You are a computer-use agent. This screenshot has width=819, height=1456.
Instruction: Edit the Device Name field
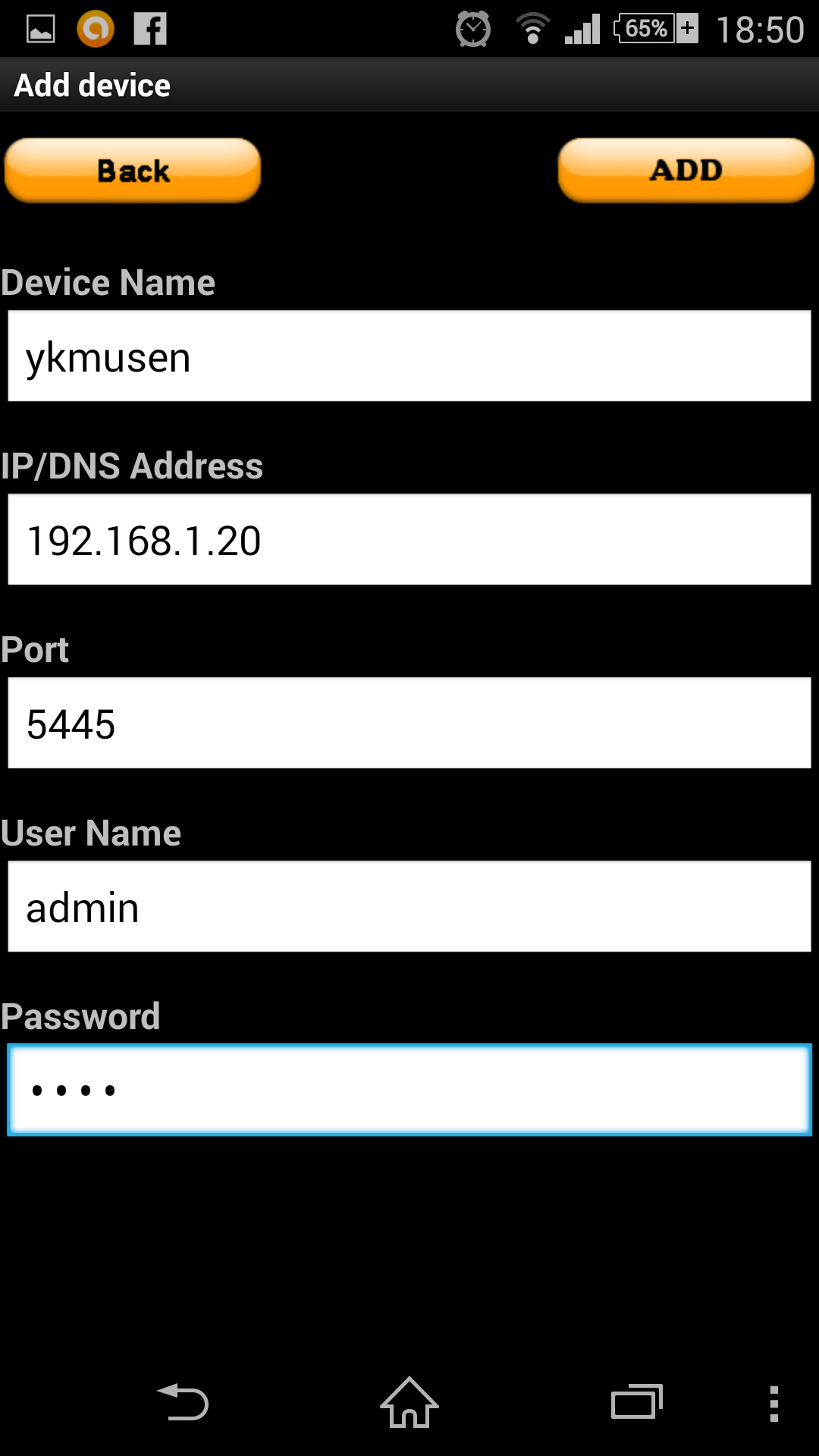coord(409,356)
